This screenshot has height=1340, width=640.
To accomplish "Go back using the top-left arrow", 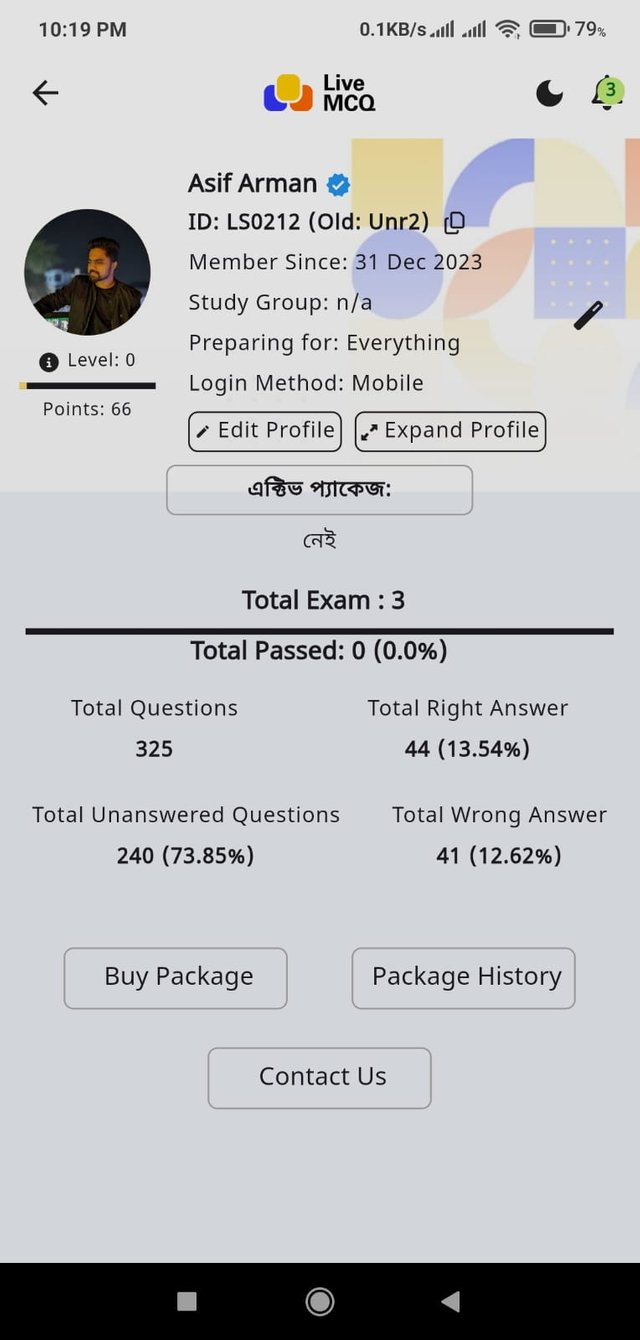I will pos(46,93).
